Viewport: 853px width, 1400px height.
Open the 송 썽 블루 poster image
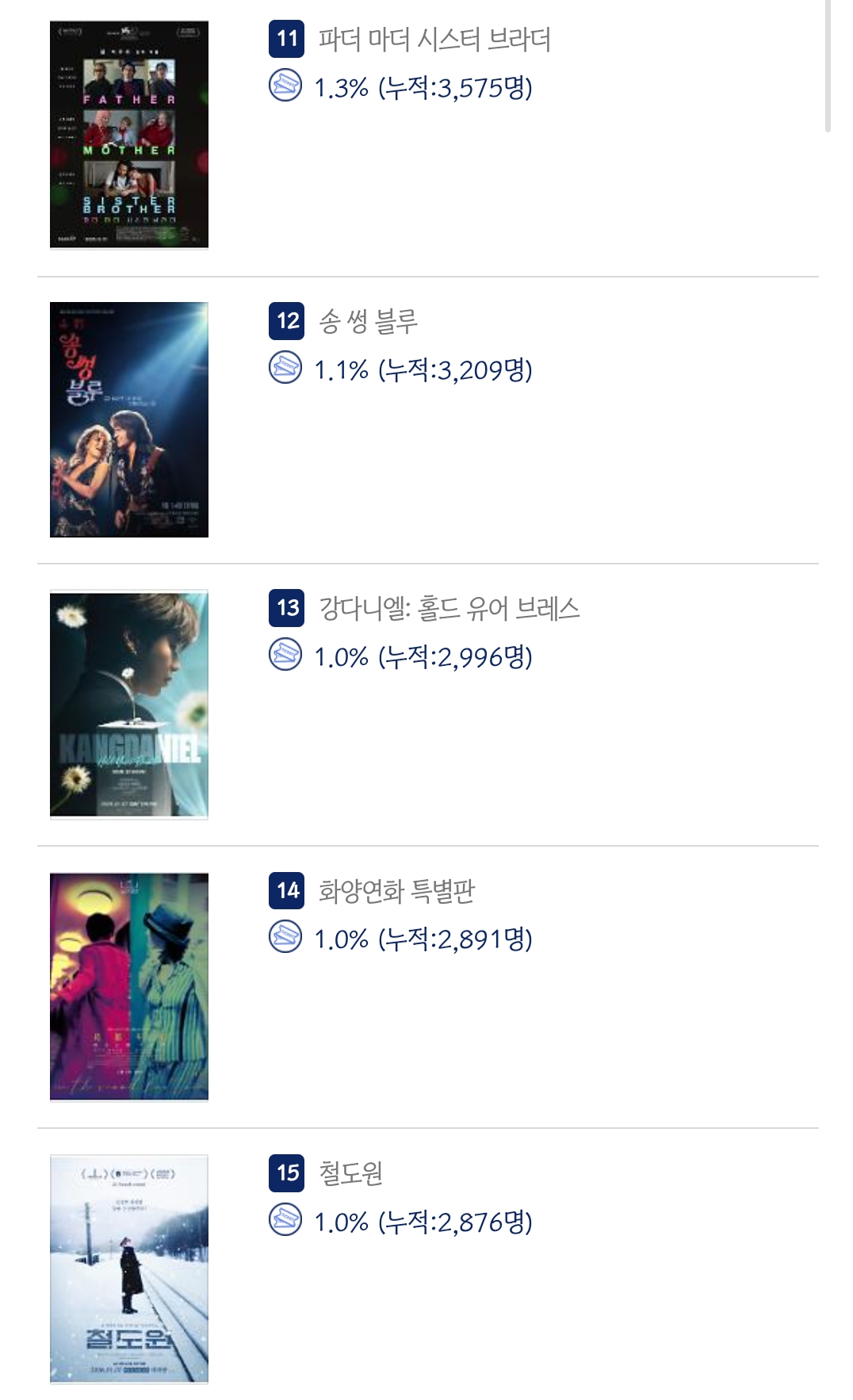(x=129, y=419)
